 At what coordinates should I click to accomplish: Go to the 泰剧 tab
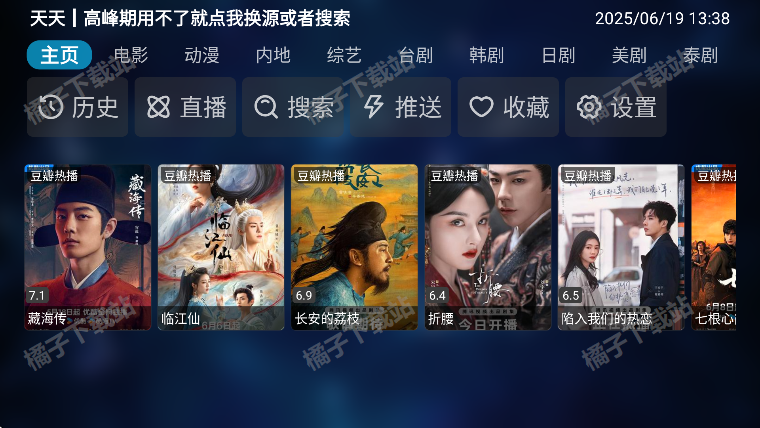[x=700, y=55]
